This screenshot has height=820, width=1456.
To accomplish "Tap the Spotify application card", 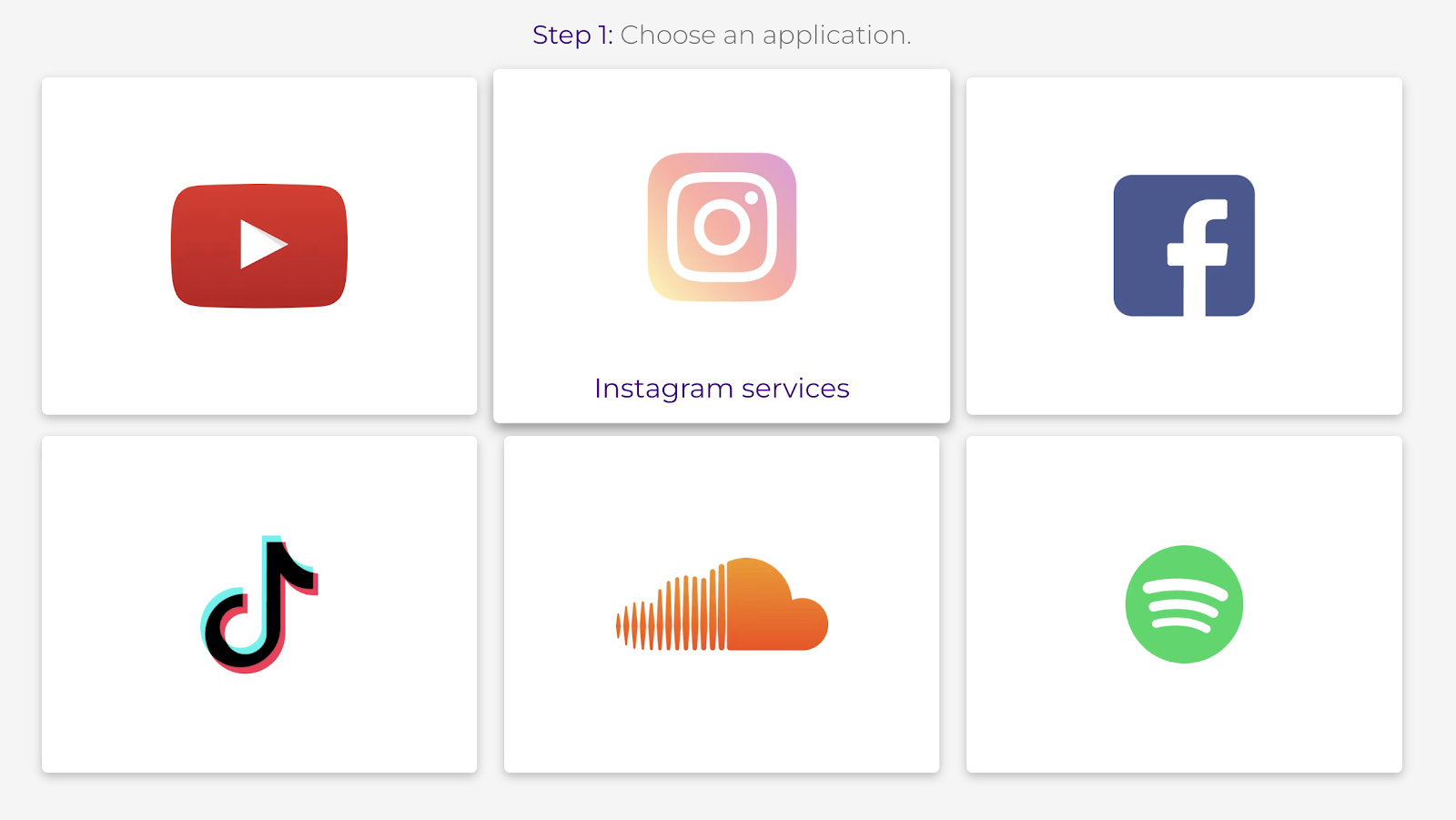I will 1184,604.
